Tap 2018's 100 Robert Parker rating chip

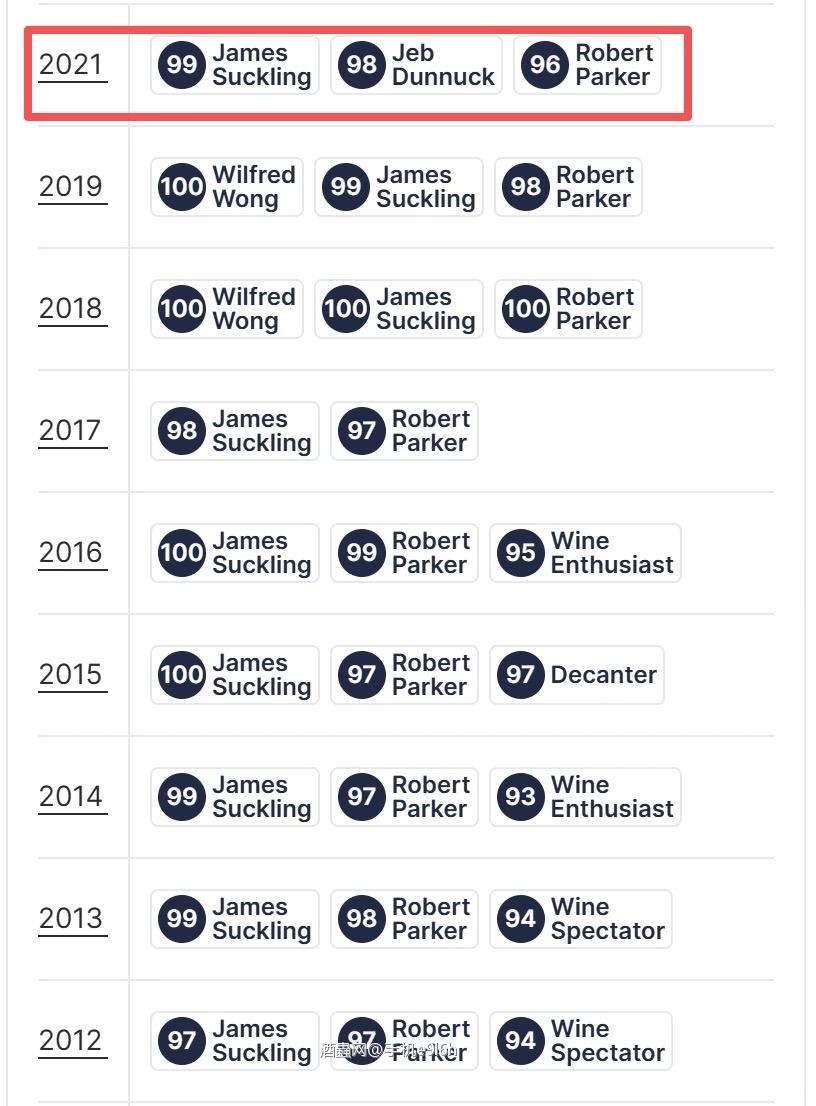[x=568, y=309]
